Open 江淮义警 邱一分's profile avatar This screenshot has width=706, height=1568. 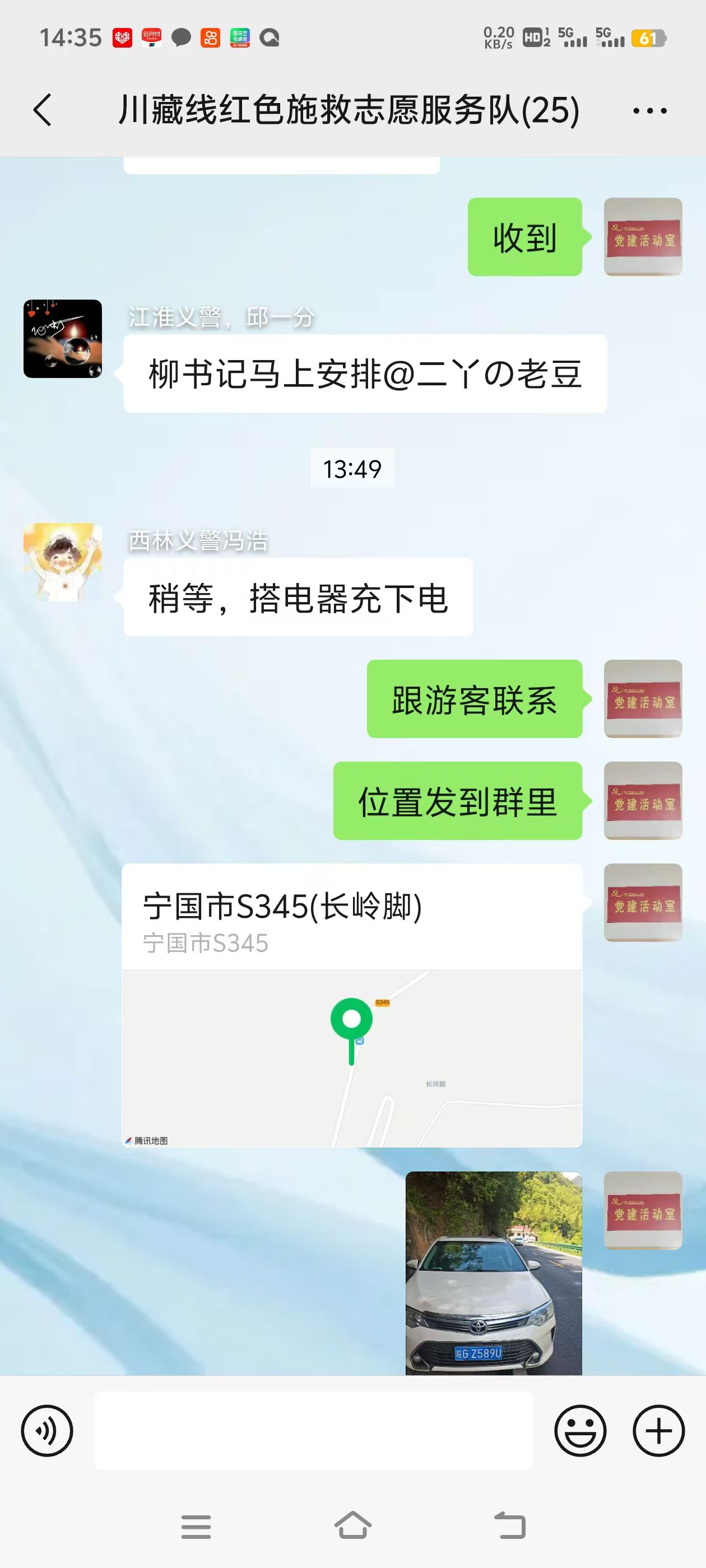pyautogui.click(x=63, y=338)
